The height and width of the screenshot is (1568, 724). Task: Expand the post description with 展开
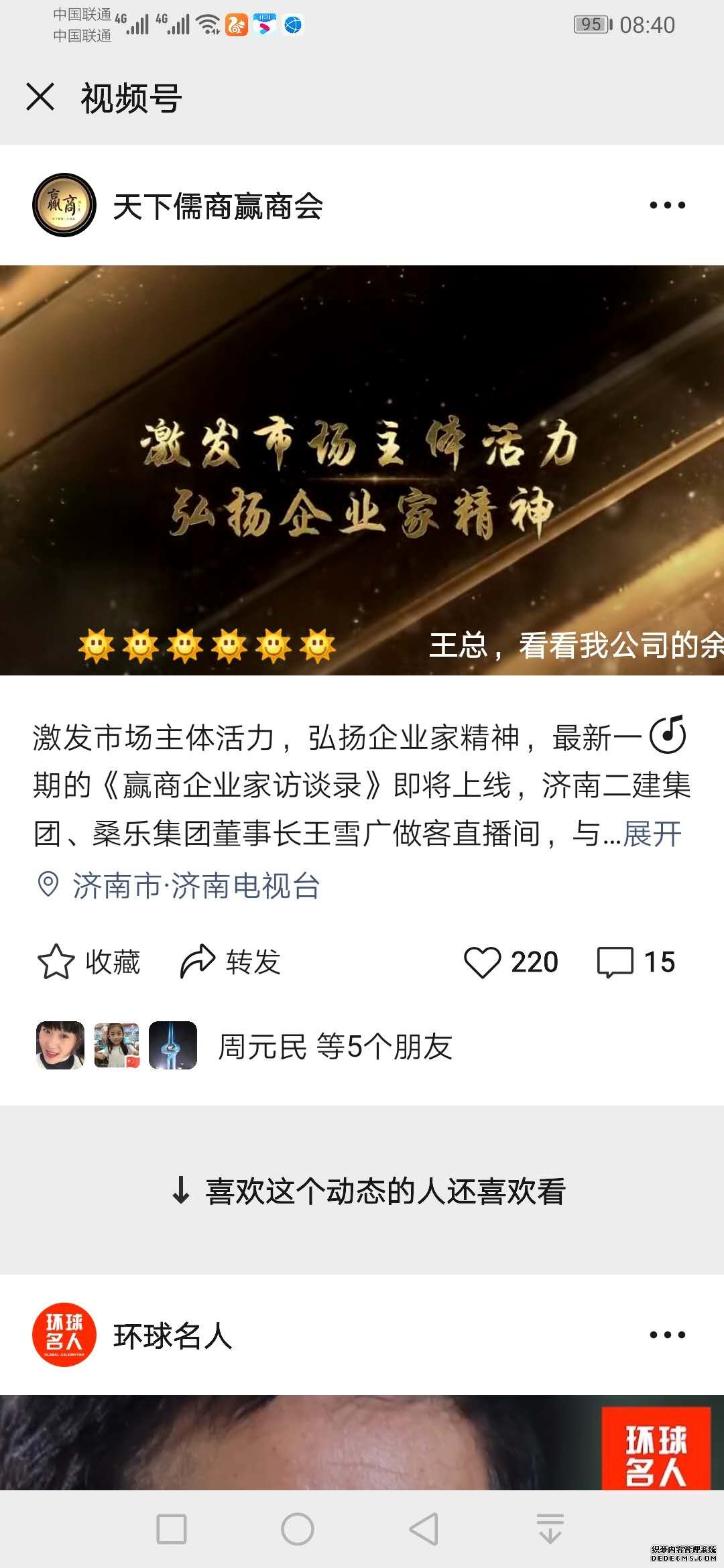[652, 834]
